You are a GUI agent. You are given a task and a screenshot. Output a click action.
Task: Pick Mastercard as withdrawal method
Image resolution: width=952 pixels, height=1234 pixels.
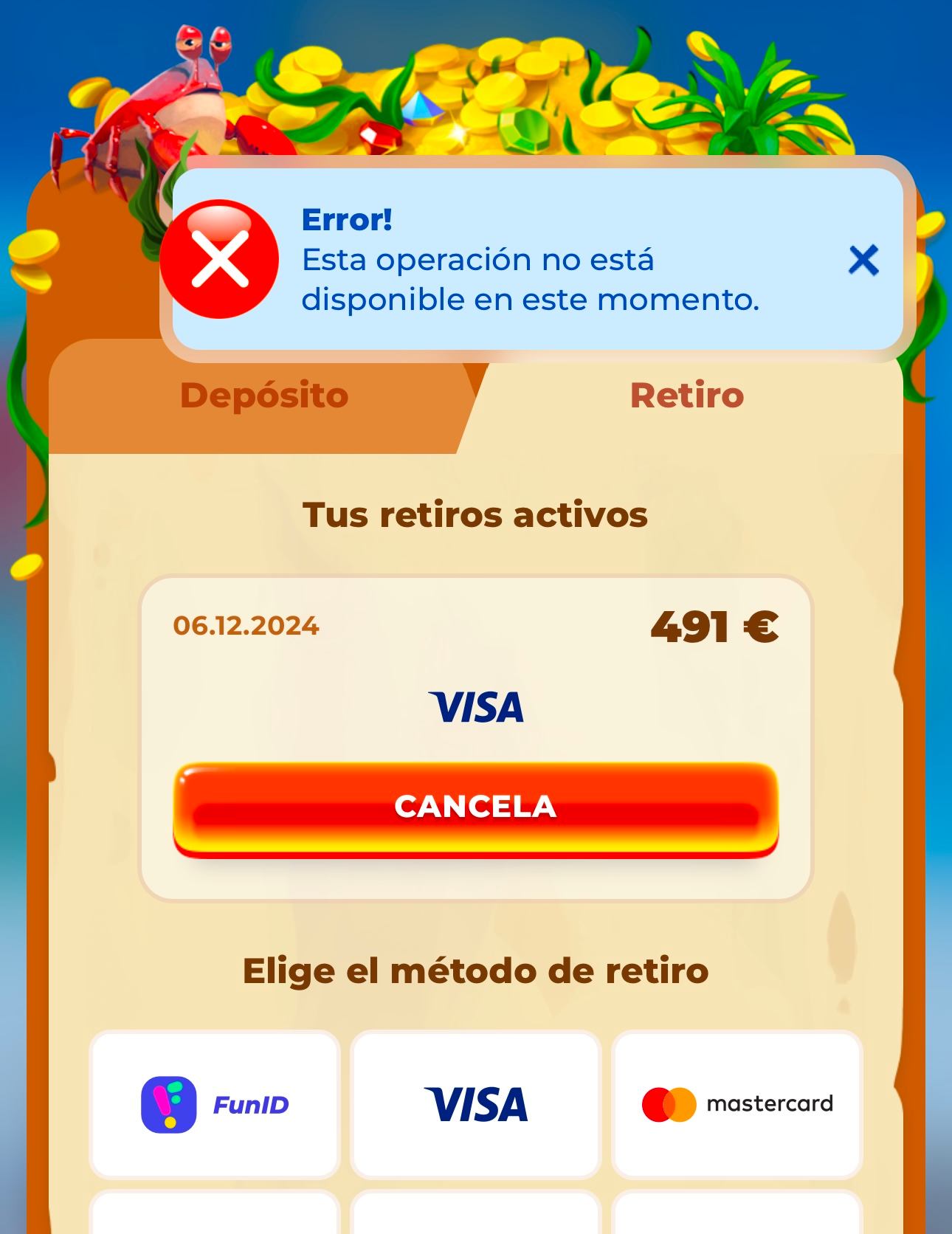click(x=737, y=1104)
